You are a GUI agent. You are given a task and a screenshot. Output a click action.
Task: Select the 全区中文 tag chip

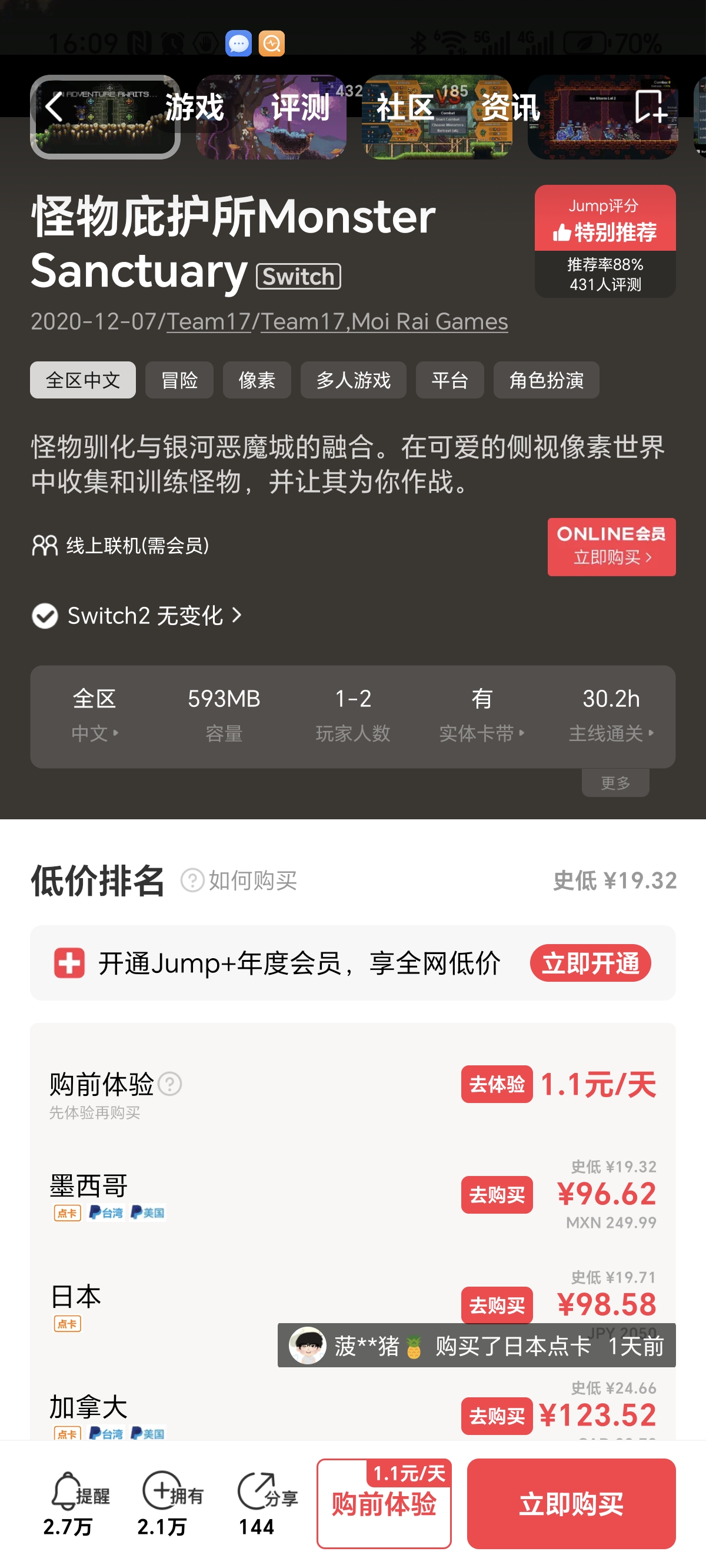83,380
